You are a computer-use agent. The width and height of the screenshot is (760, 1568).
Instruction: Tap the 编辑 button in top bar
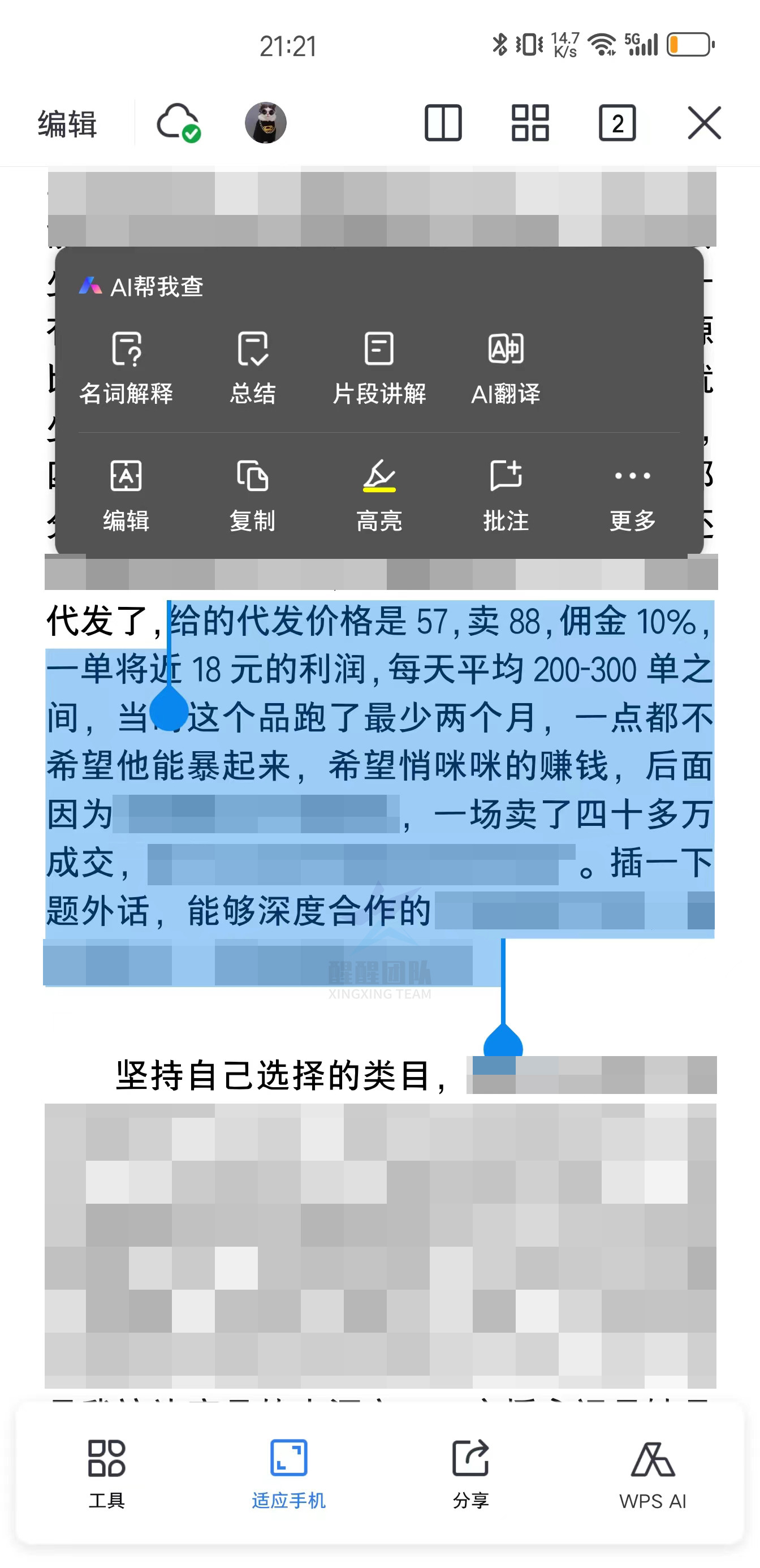pos(67,123)
